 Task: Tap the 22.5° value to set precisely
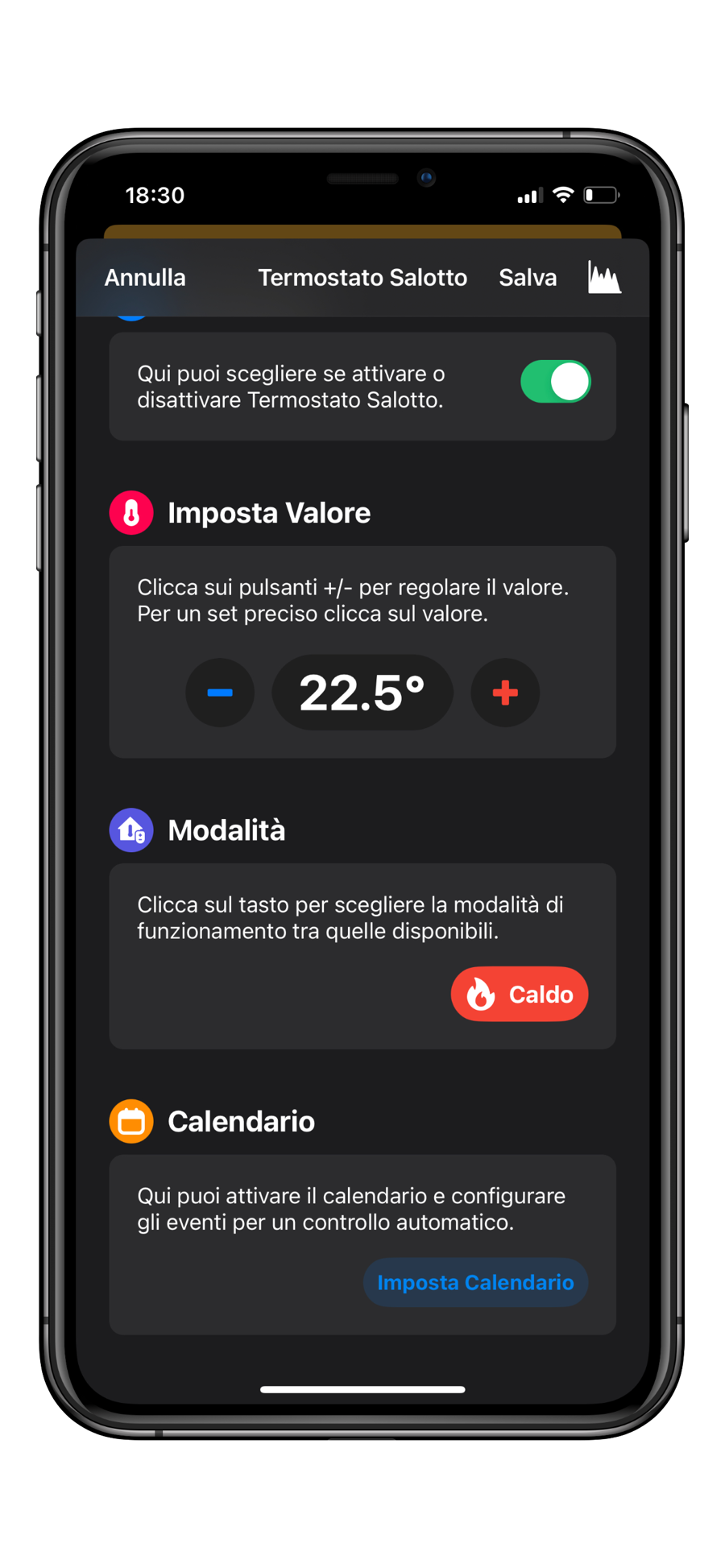coord(362,693)
